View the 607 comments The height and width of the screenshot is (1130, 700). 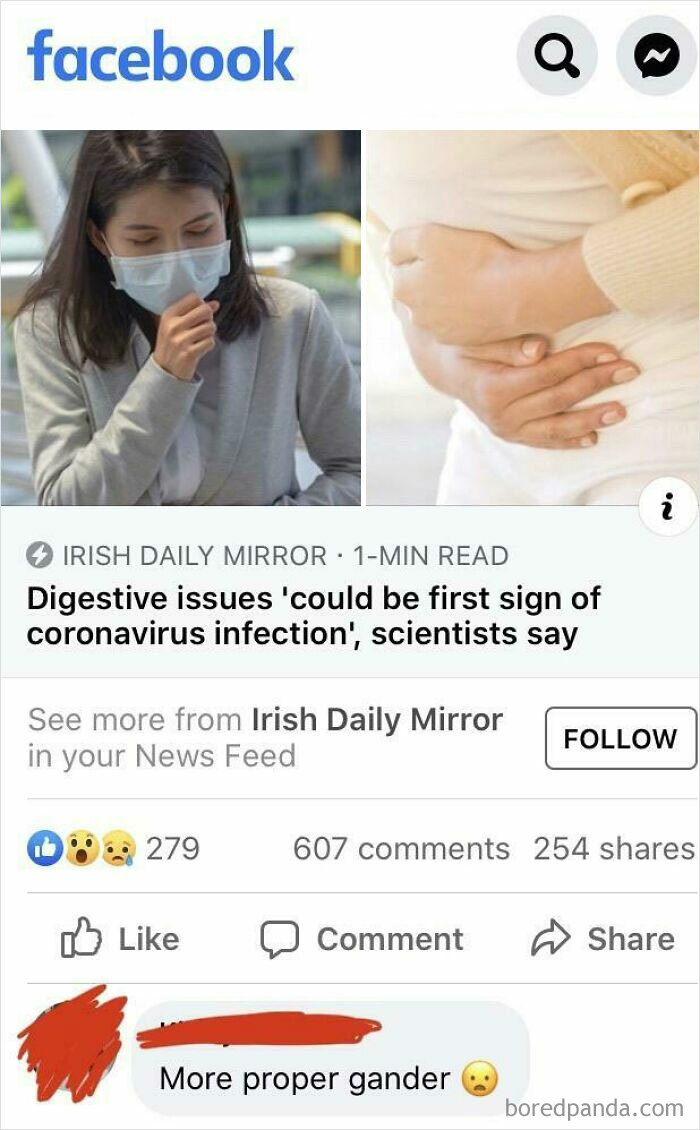tap(401, 849)
